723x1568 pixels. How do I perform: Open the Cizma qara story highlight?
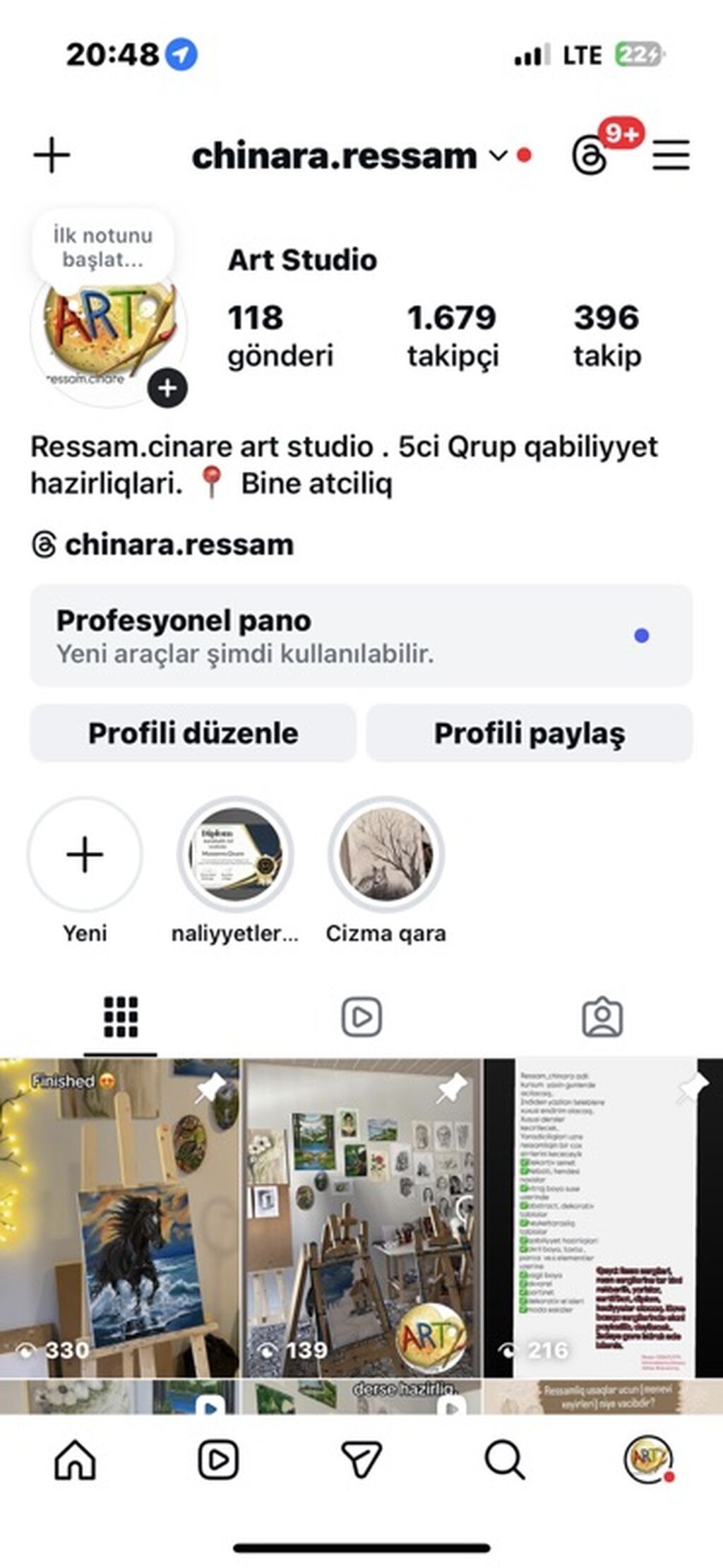(x=386, y=855)
